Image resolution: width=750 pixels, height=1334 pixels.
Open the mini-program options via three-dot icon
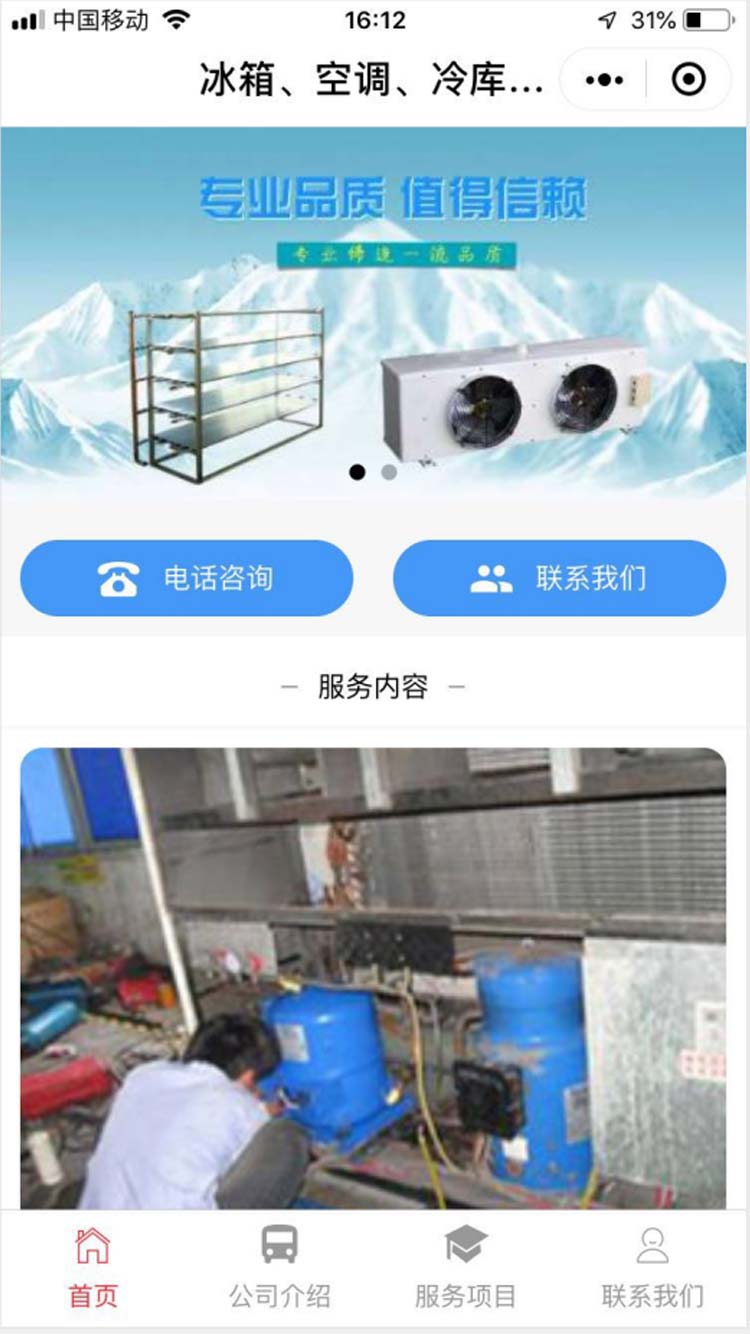[603, 77]
